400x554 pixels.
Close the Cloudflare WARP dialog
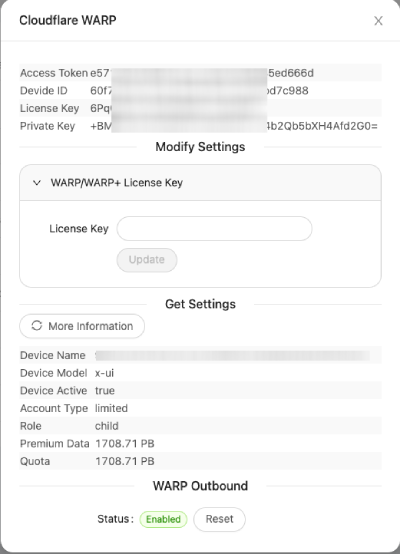pyautogui.click(x=378, y=21)
